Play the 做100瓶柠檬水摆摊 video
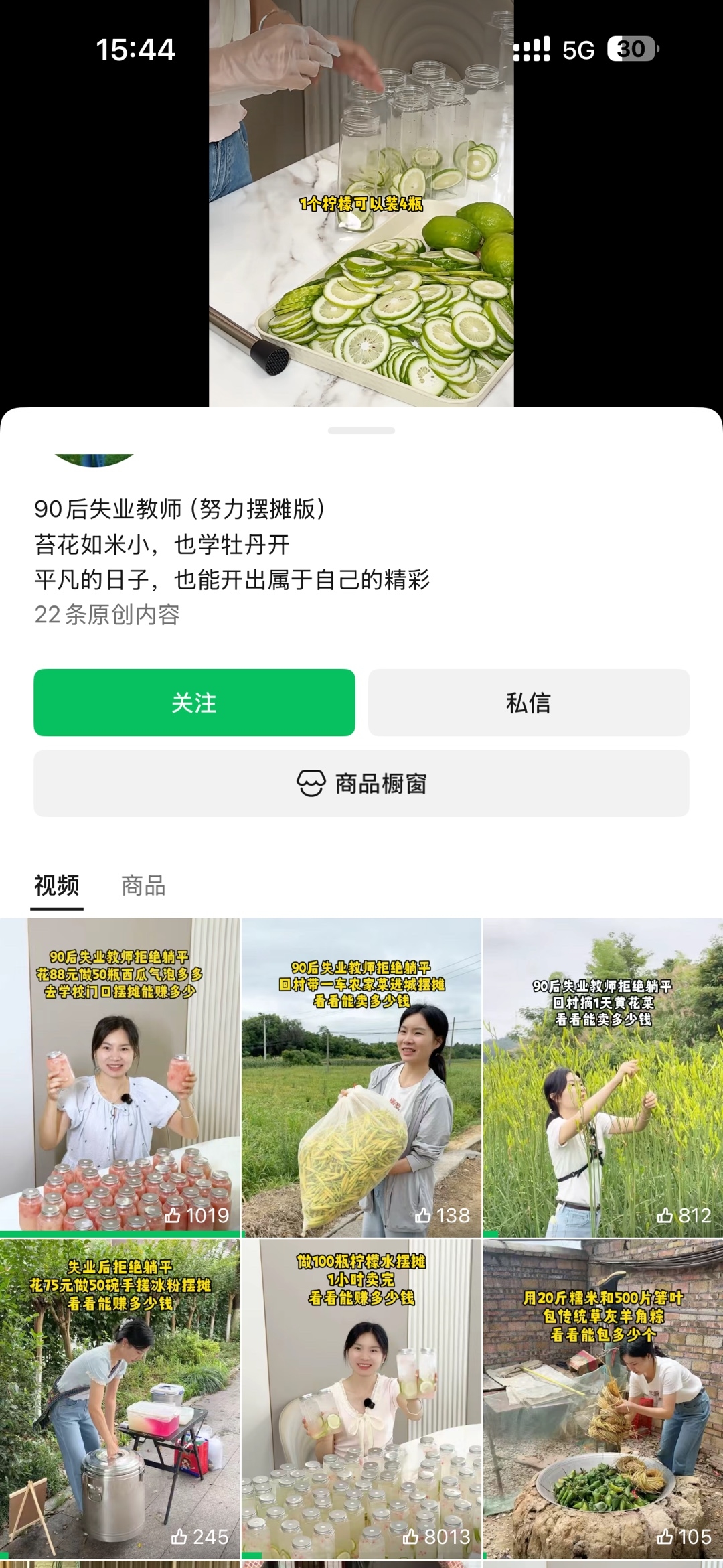Viewport: 723px width, 1568px height. click(361, 1399)
